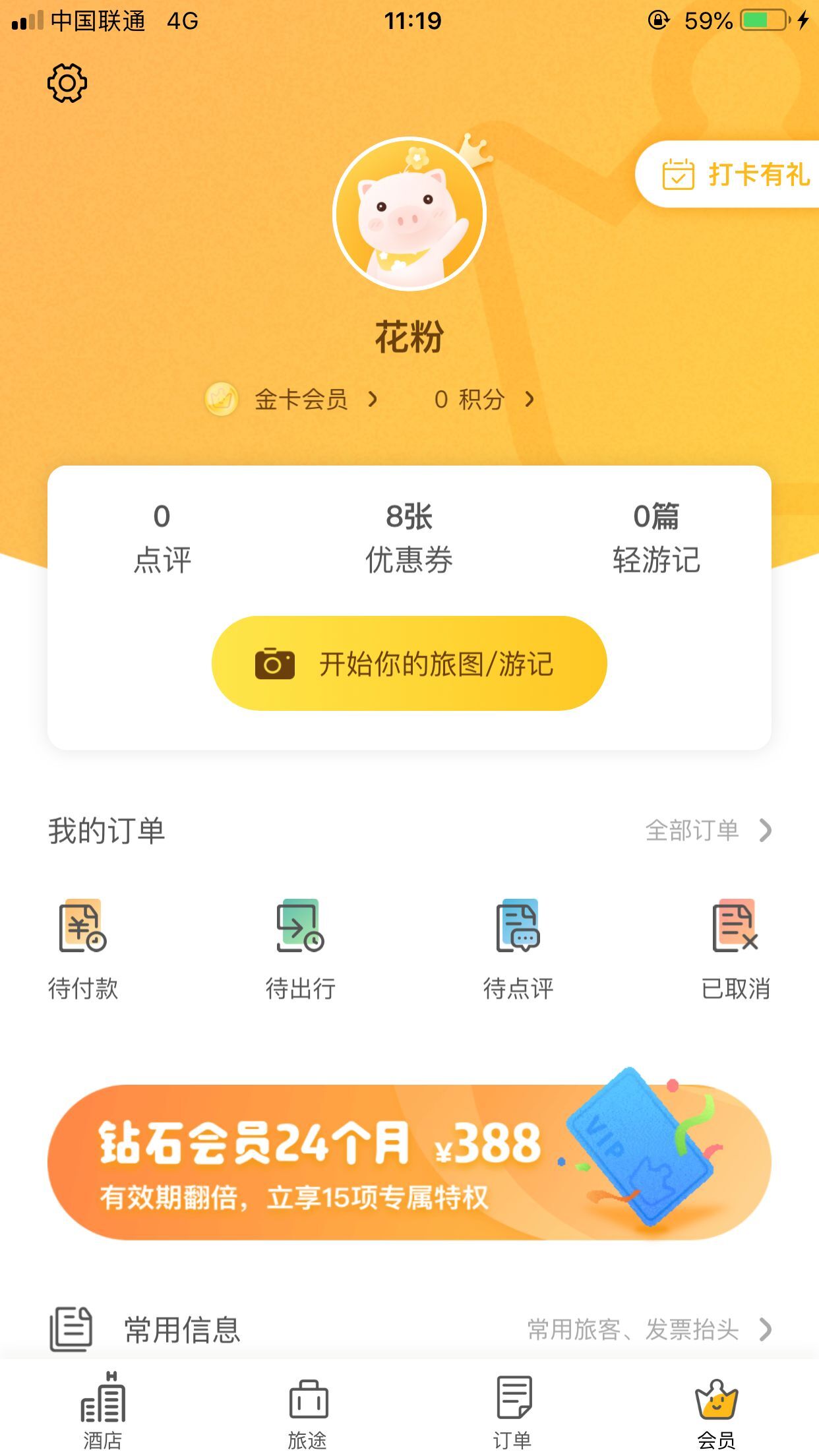The width and height of the screenshot is (819, 1456).
Task: Open 全部订单 all orders
Action: (707, 830)
